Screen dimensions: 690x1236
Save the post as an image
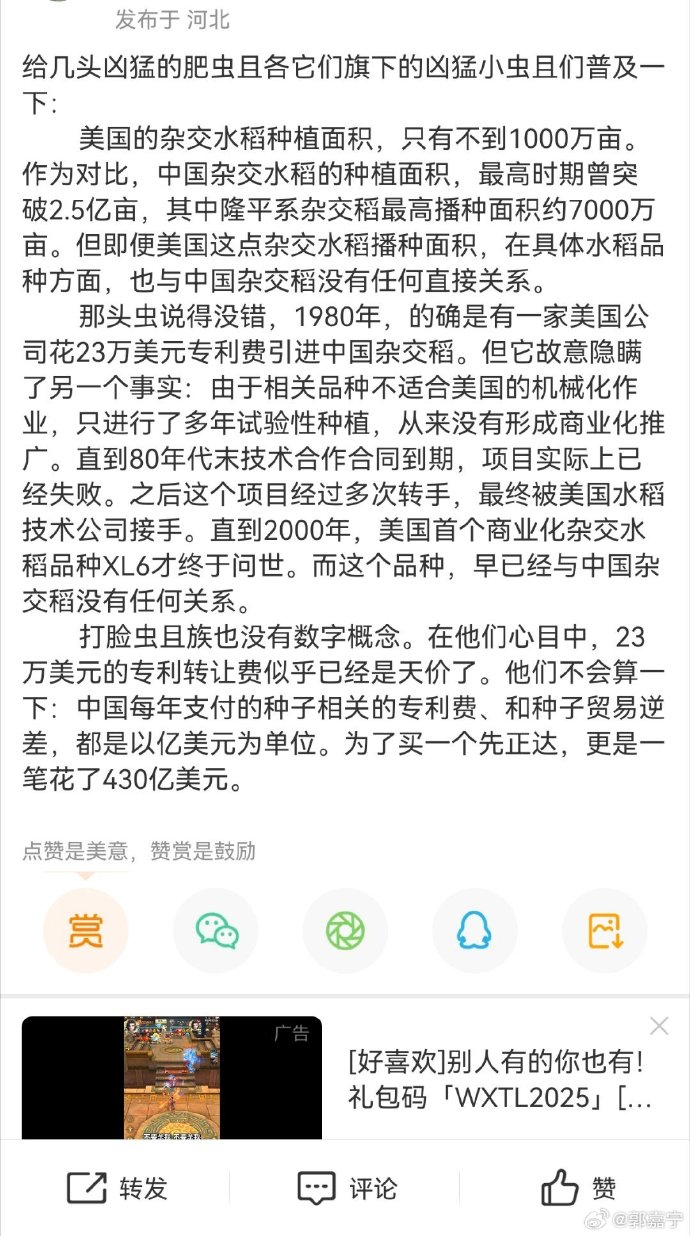tap(605, 931)
